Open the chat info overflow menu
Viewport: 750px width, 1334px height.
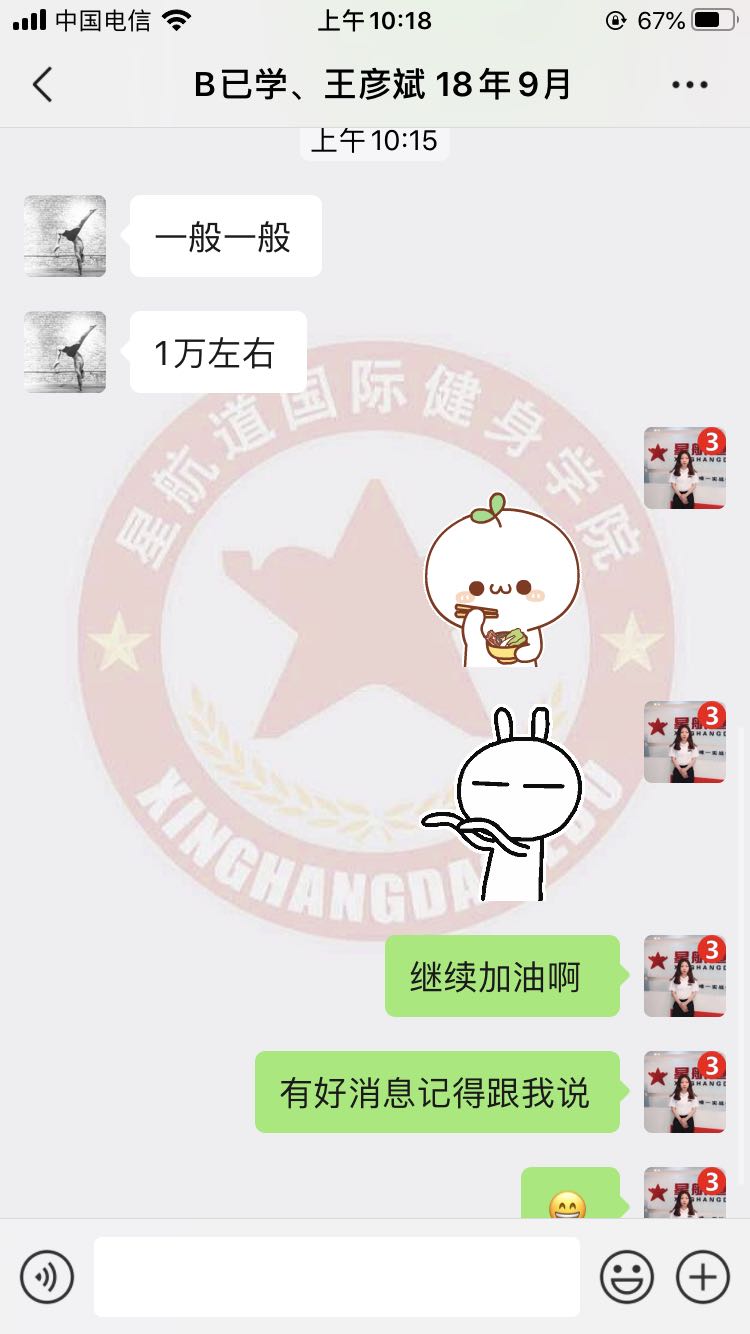tap(689, 85)
